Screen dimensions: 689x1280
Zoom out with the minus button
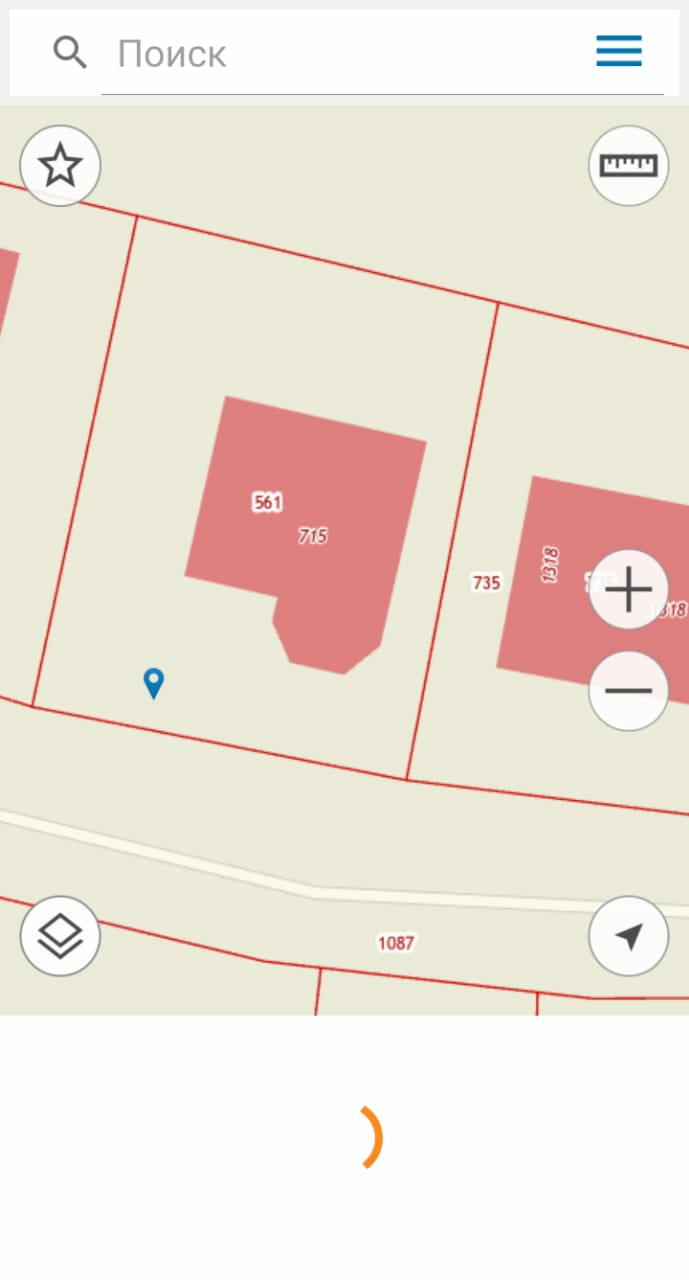coord(628,690)
